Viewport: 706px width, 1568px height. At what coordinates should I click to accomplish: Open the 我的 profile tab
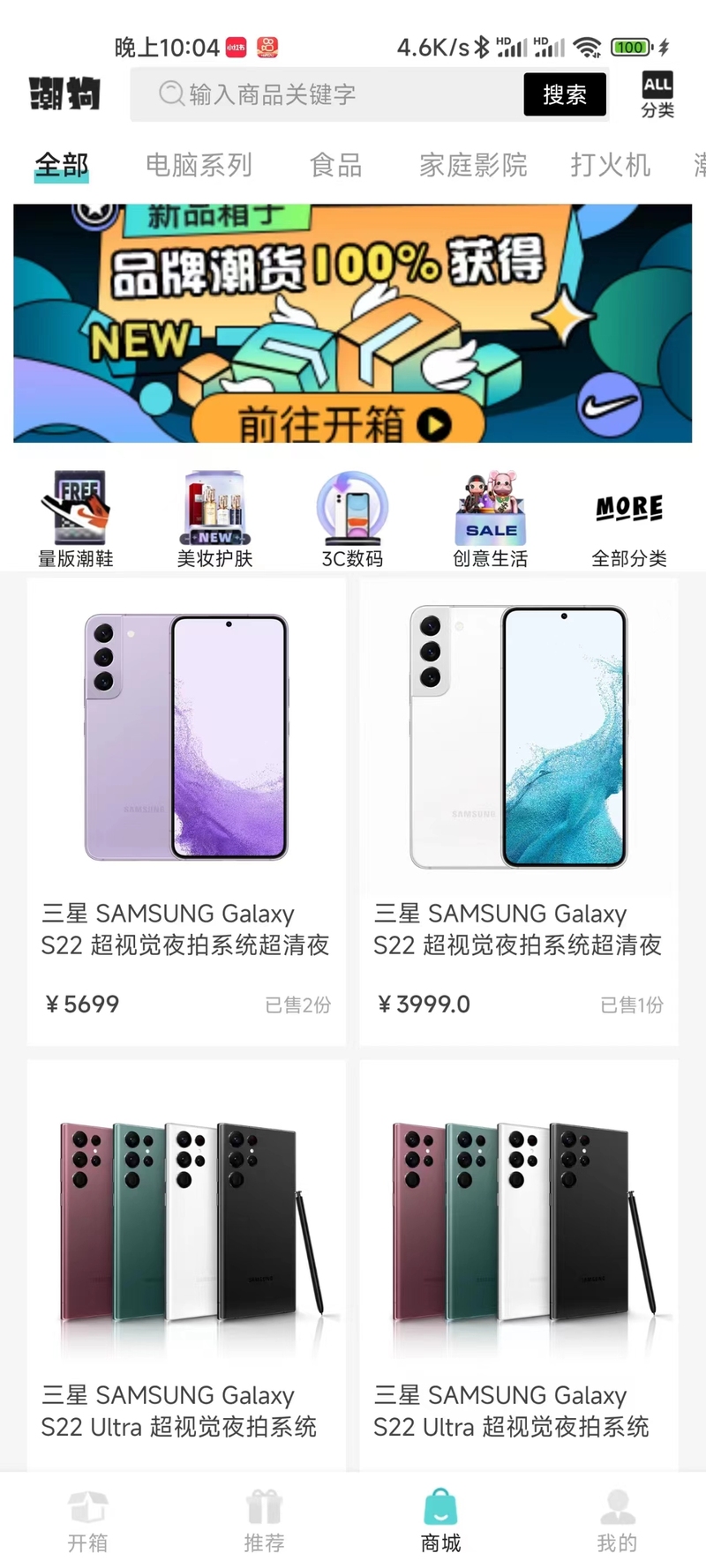(x=617, y=1520)
